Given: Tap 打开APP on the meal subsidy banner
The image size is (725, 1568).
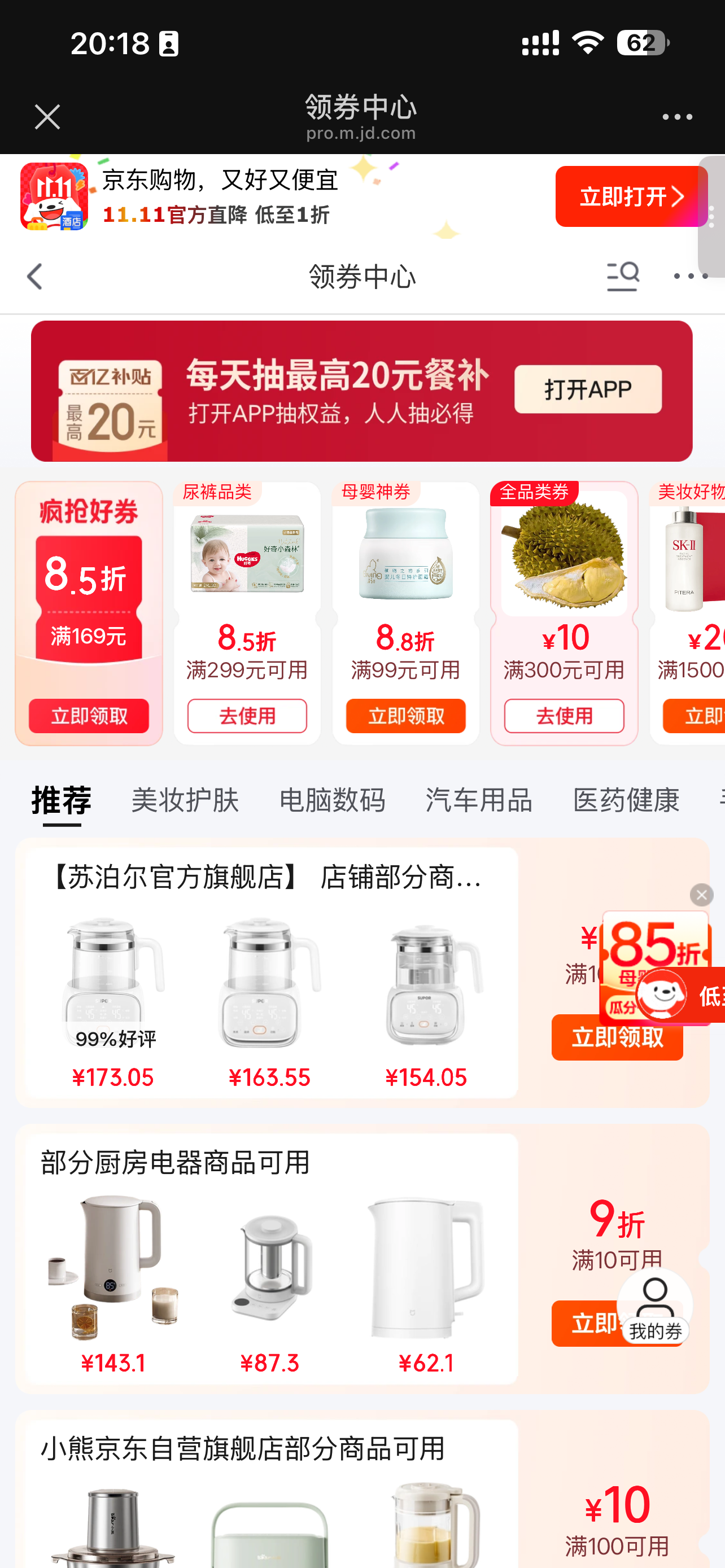Looking at the screenshot, I should pyautogui.click(x=587, y=389).
